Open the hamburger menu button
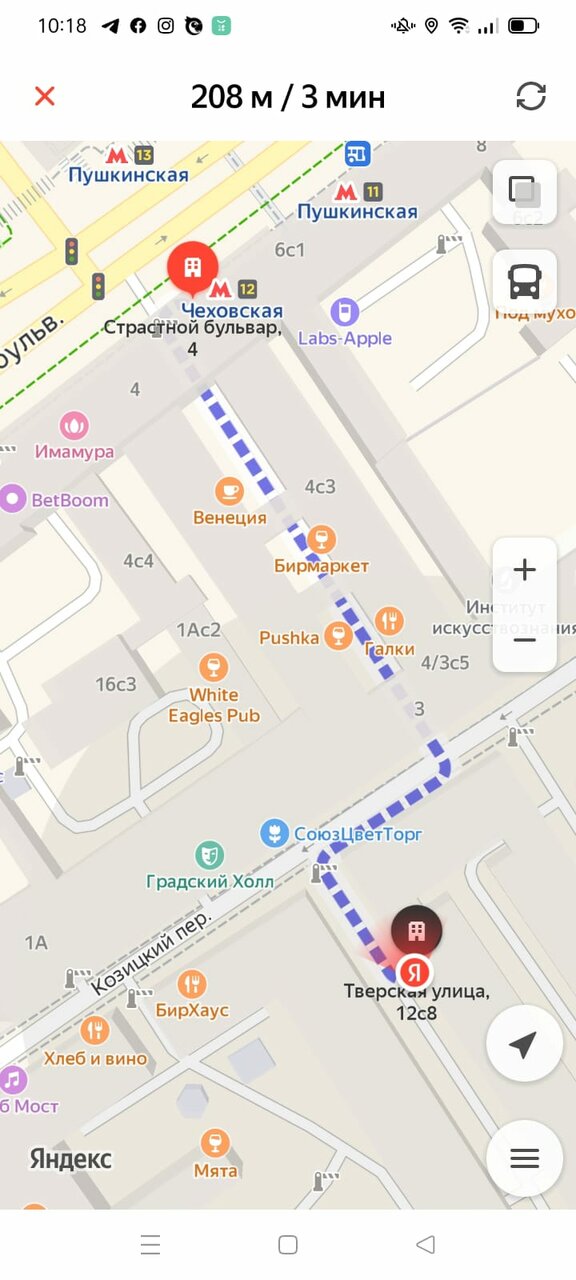The height and width of the screenshot is (1280, 576). pos(524,1159)
